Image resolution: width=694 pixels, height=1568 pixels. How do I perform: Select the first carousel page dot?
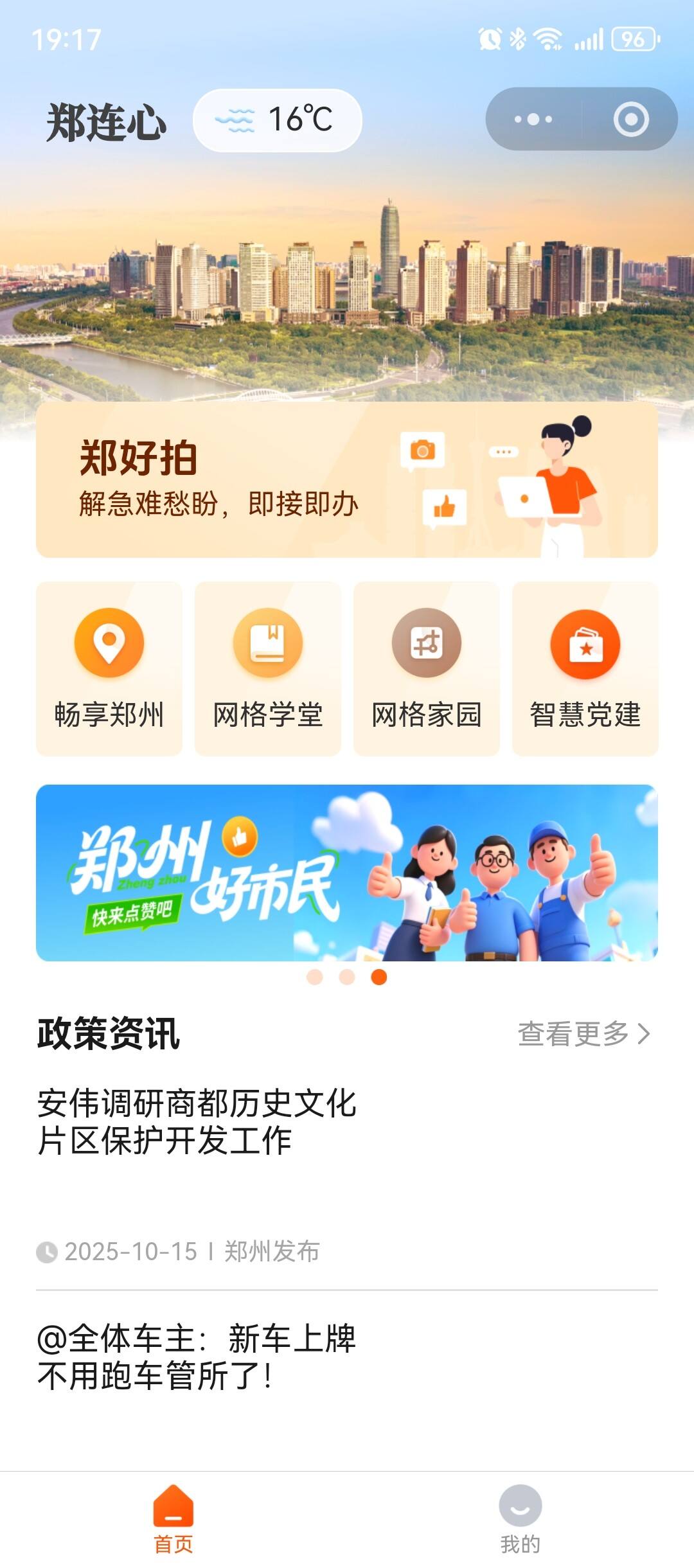tap(315, 977)
